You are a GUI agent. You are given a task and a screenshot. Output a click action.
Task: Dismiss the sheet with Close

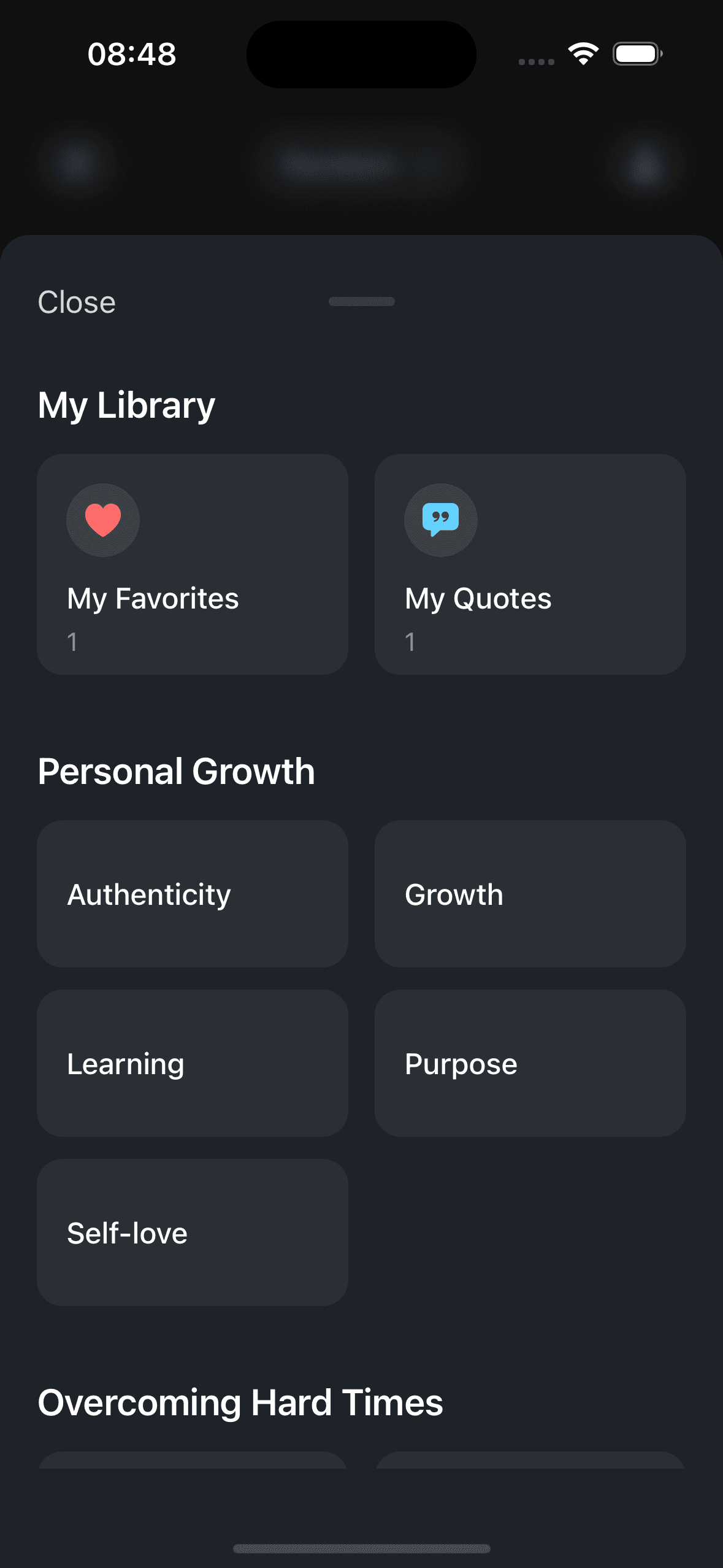point(77,302)
